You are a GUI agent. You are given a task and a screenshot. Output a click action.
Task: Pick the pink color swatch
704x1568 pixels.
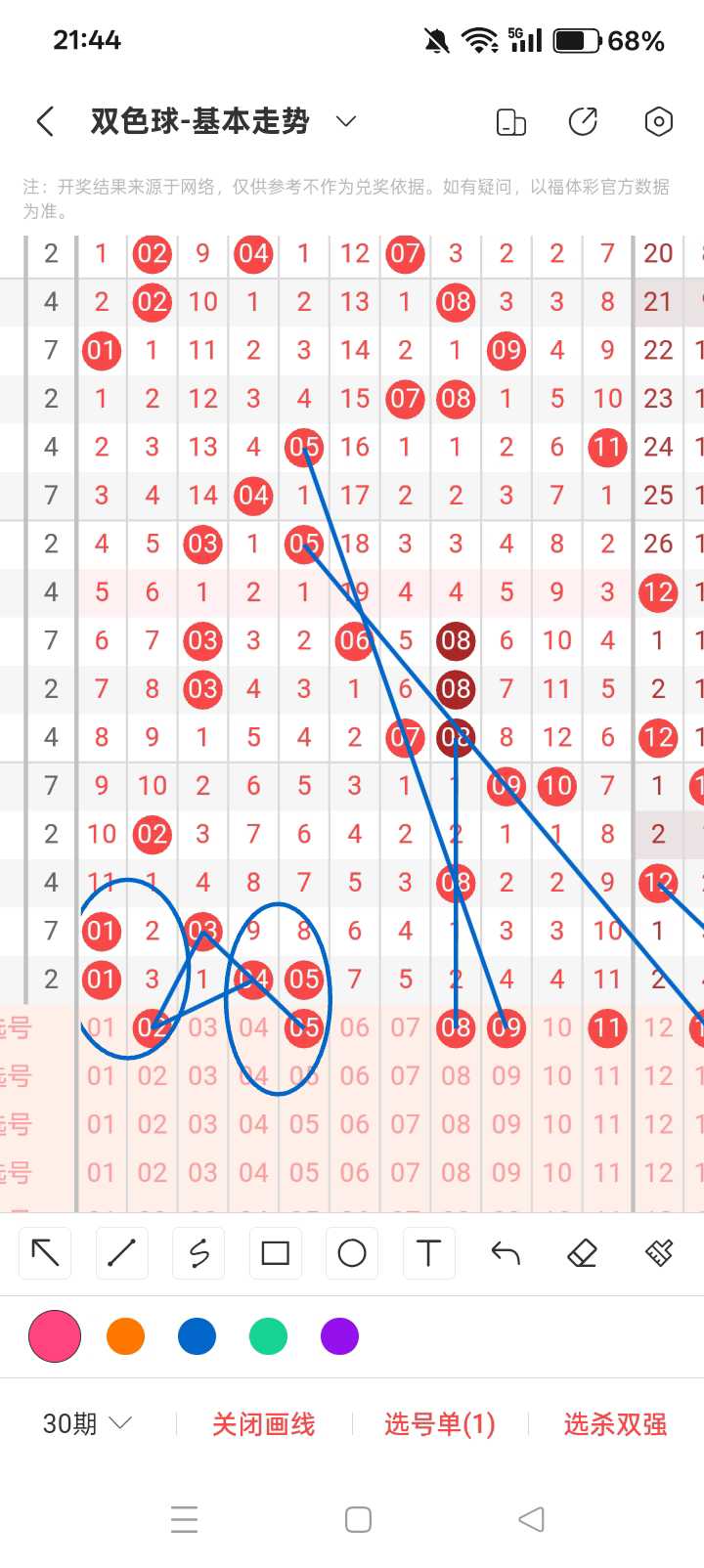tap(55, 1336)
